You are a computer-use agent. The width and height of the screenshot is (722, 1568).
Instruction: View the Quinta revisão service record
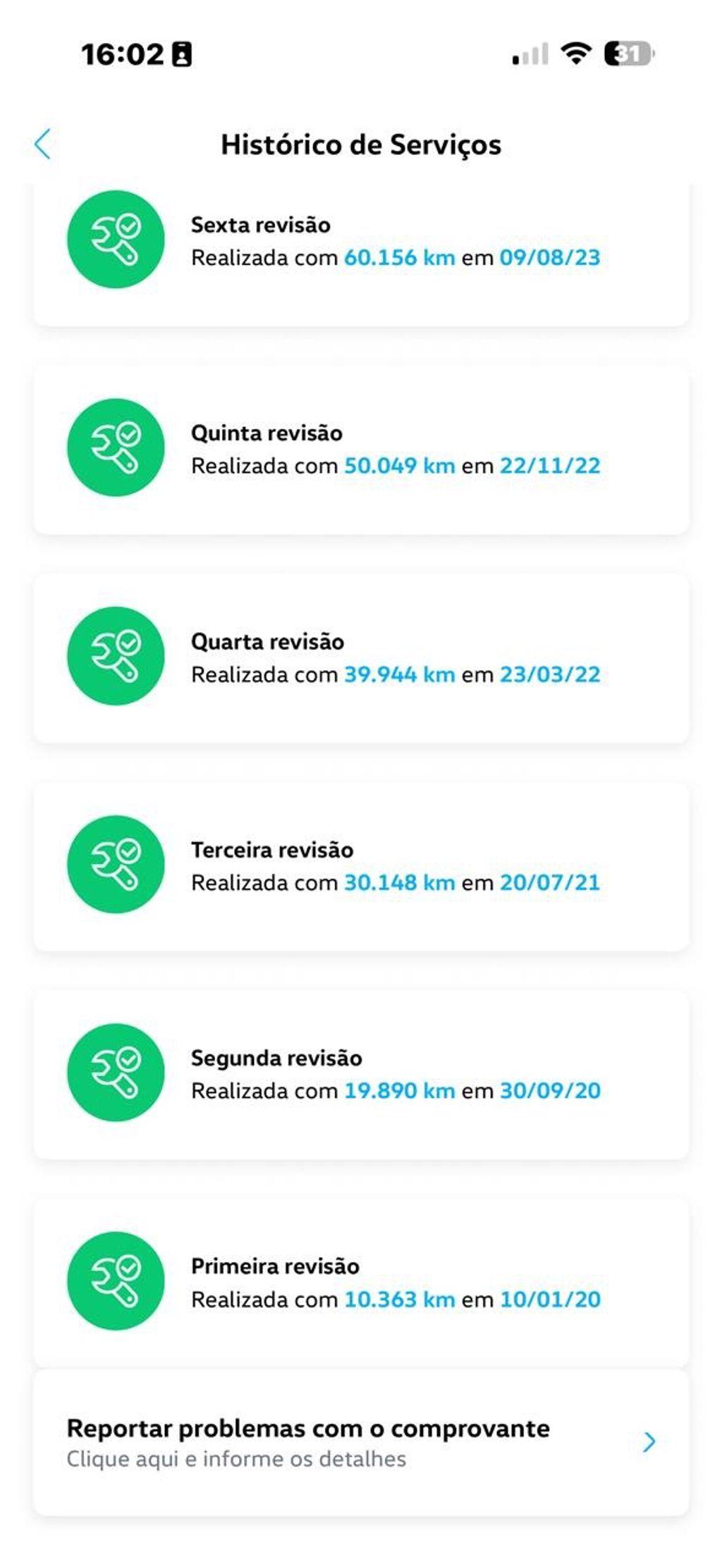click(360, 450)
